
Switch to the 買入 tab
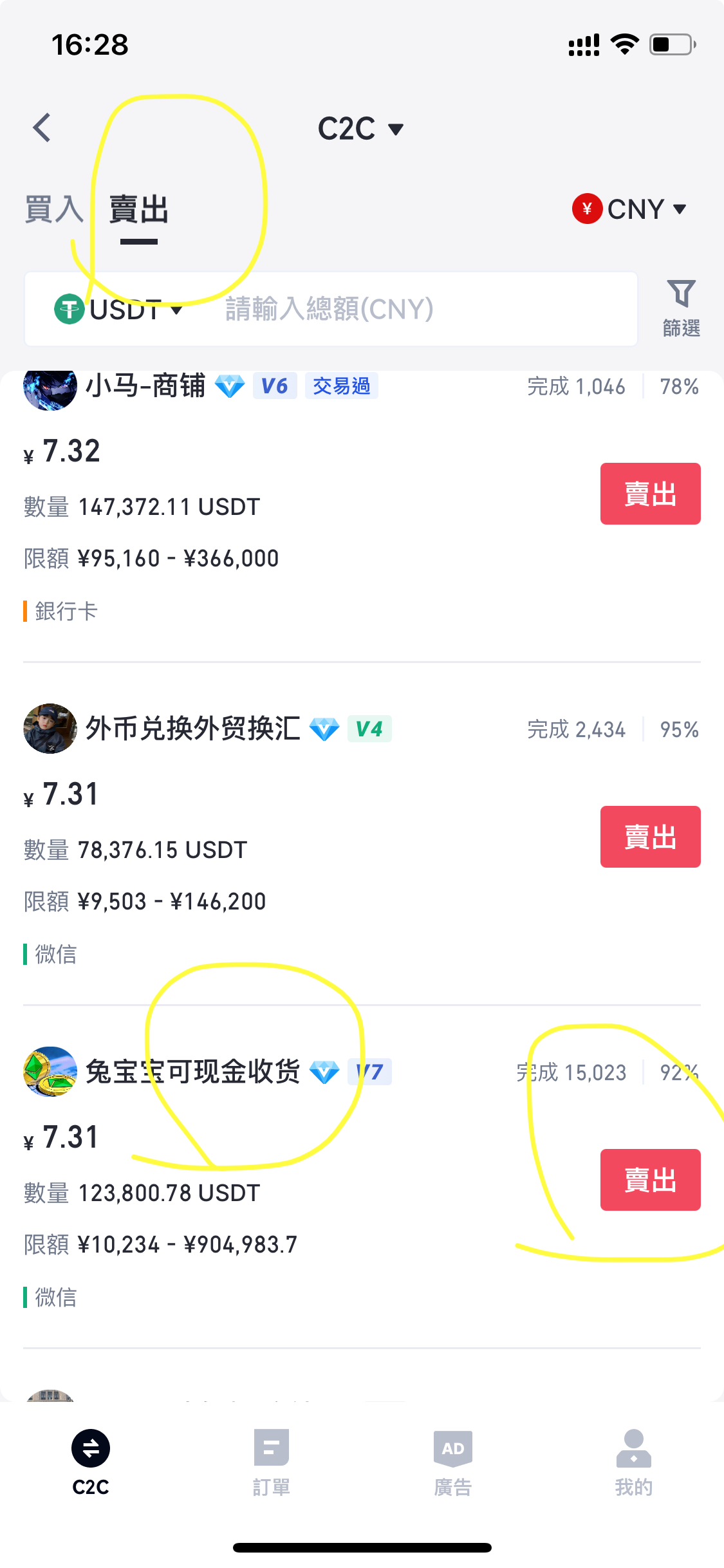pyautogui.click(x=54, y=210)
